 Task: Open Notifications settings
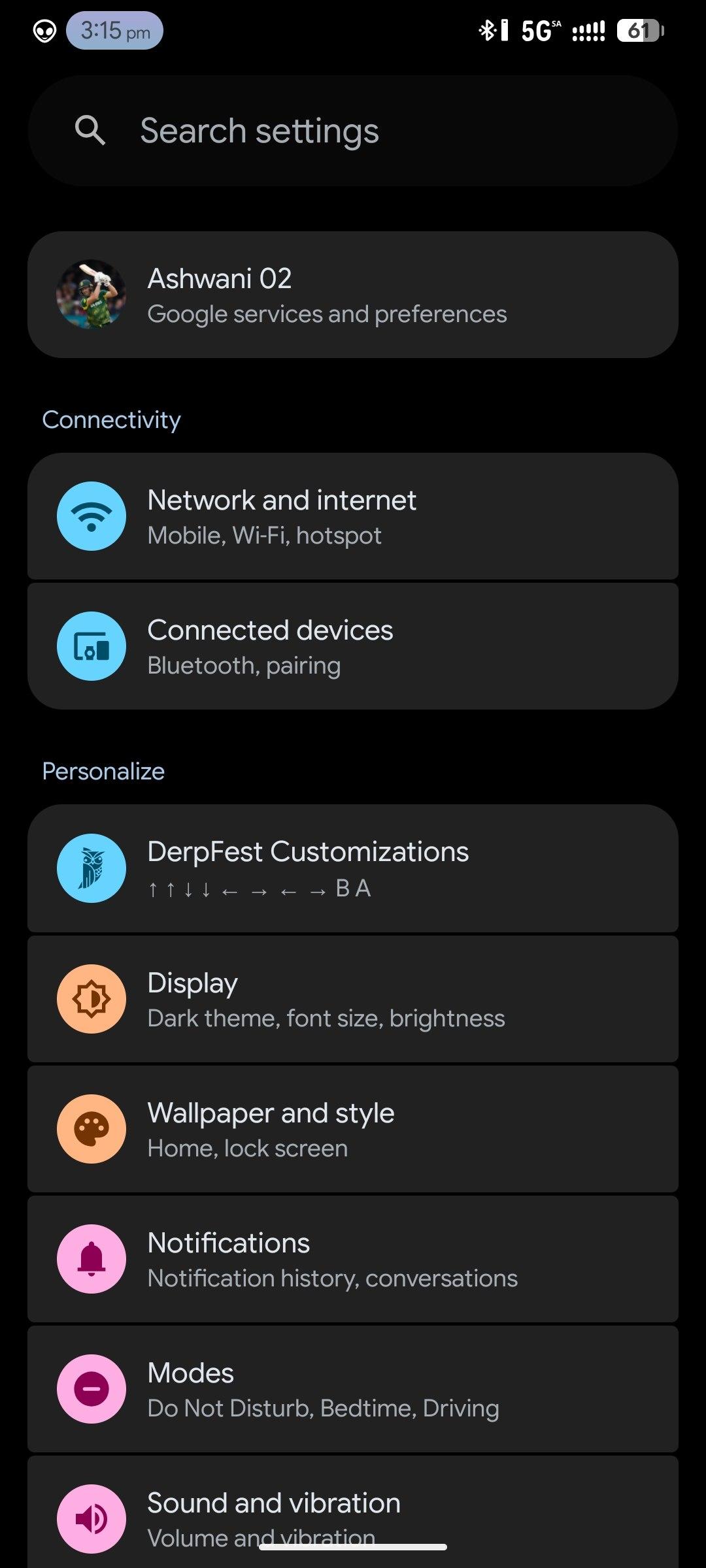coord(353,1259)
